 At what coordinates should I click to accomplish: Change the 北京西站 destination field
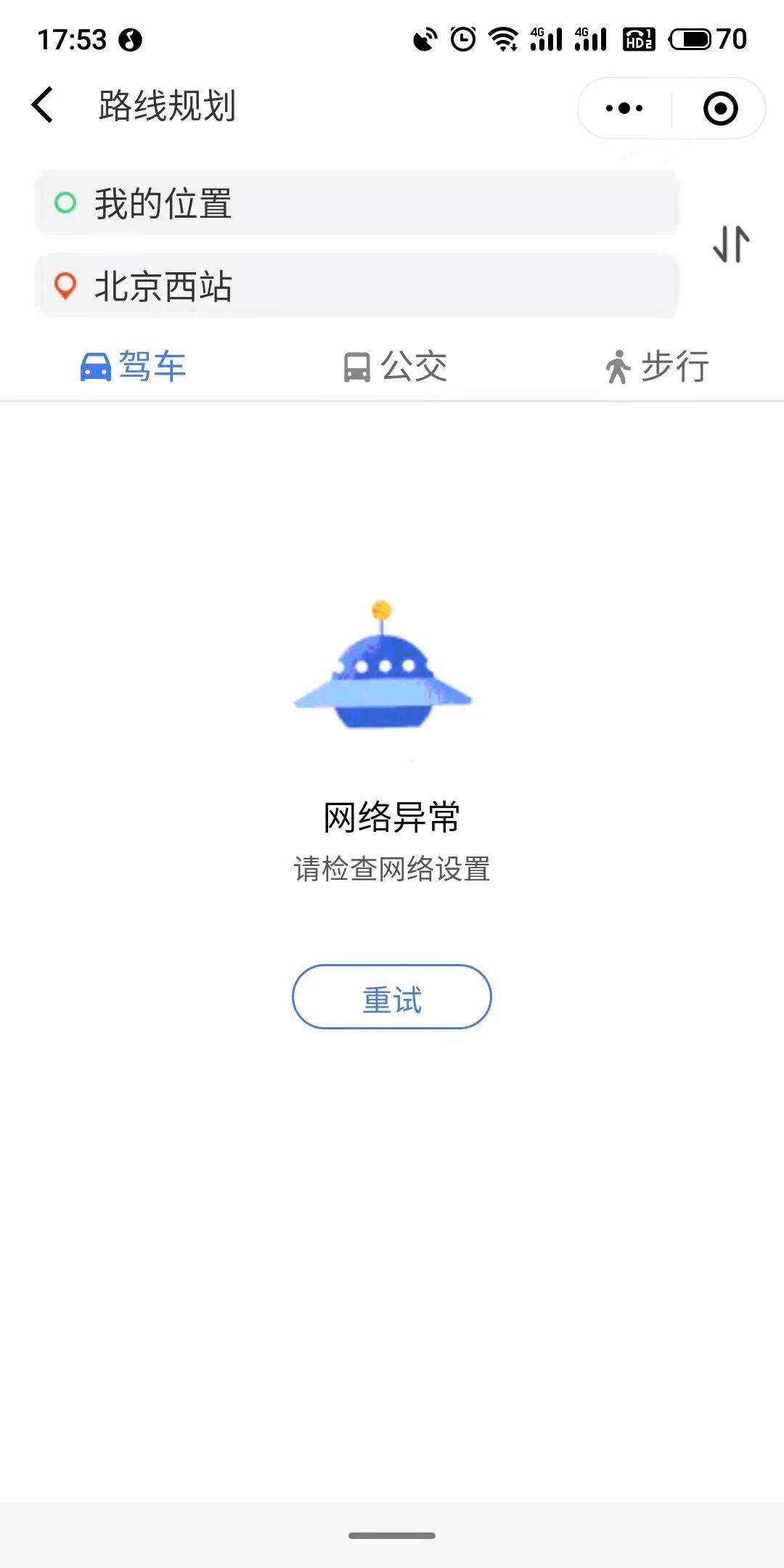coord(356,286)
